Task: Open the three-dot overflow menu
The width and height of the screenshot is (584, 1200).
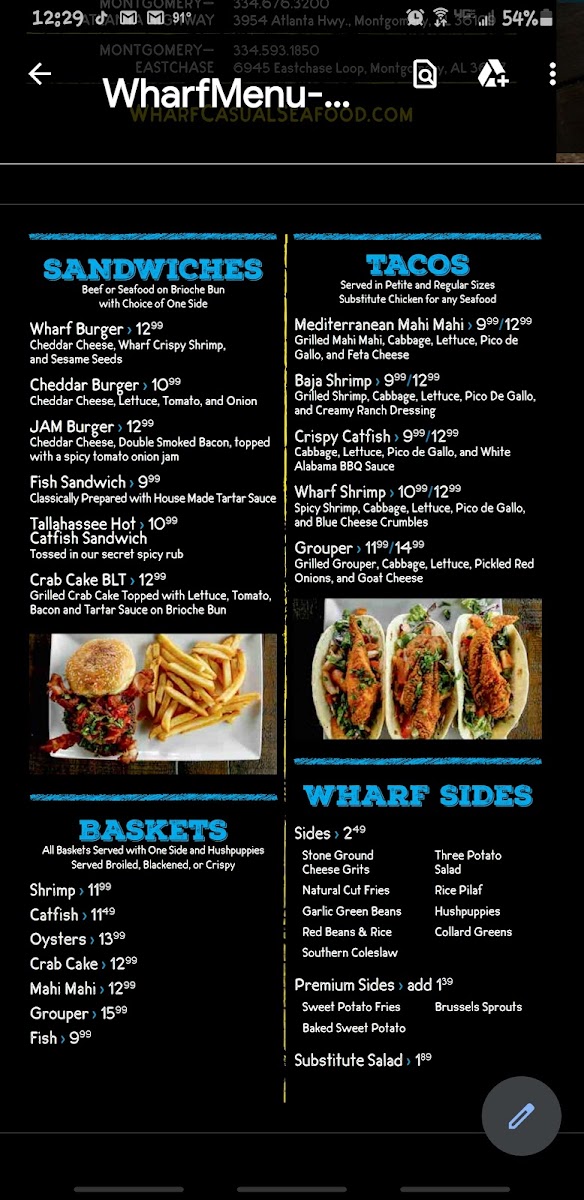Action: [553, 74]
